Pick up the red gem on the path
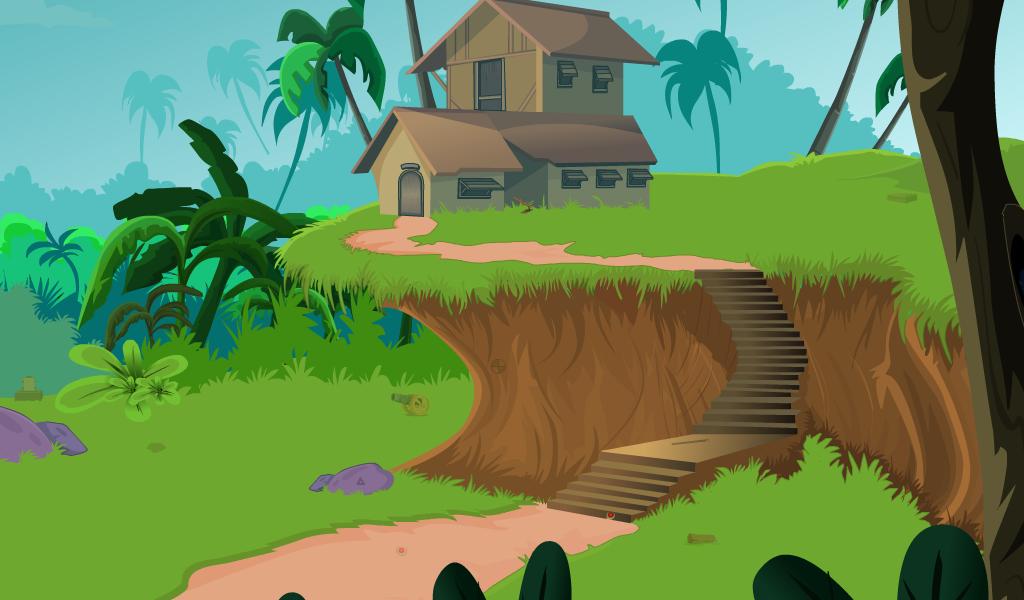The height and width of the screenshot is (600, 1024). (x=401, y=550)
